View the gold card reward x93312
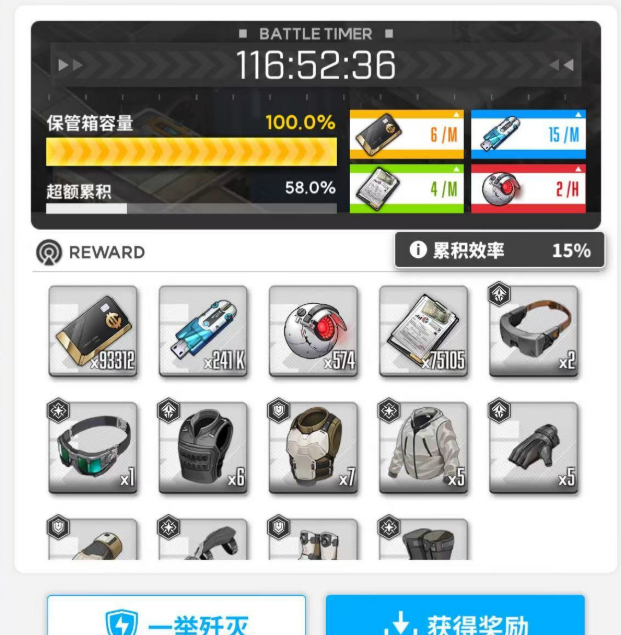Screen dimensions: 621x635 (93, 332)
